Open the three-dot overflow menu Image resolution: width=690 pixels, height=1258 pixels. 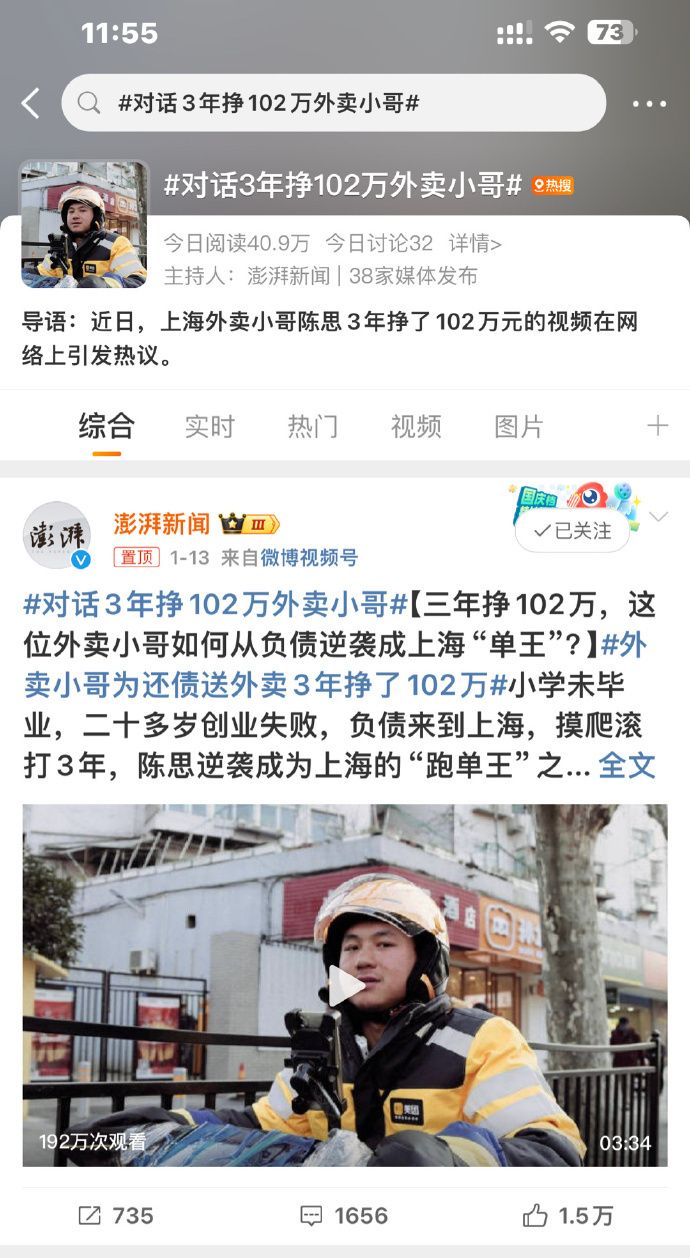649,103
